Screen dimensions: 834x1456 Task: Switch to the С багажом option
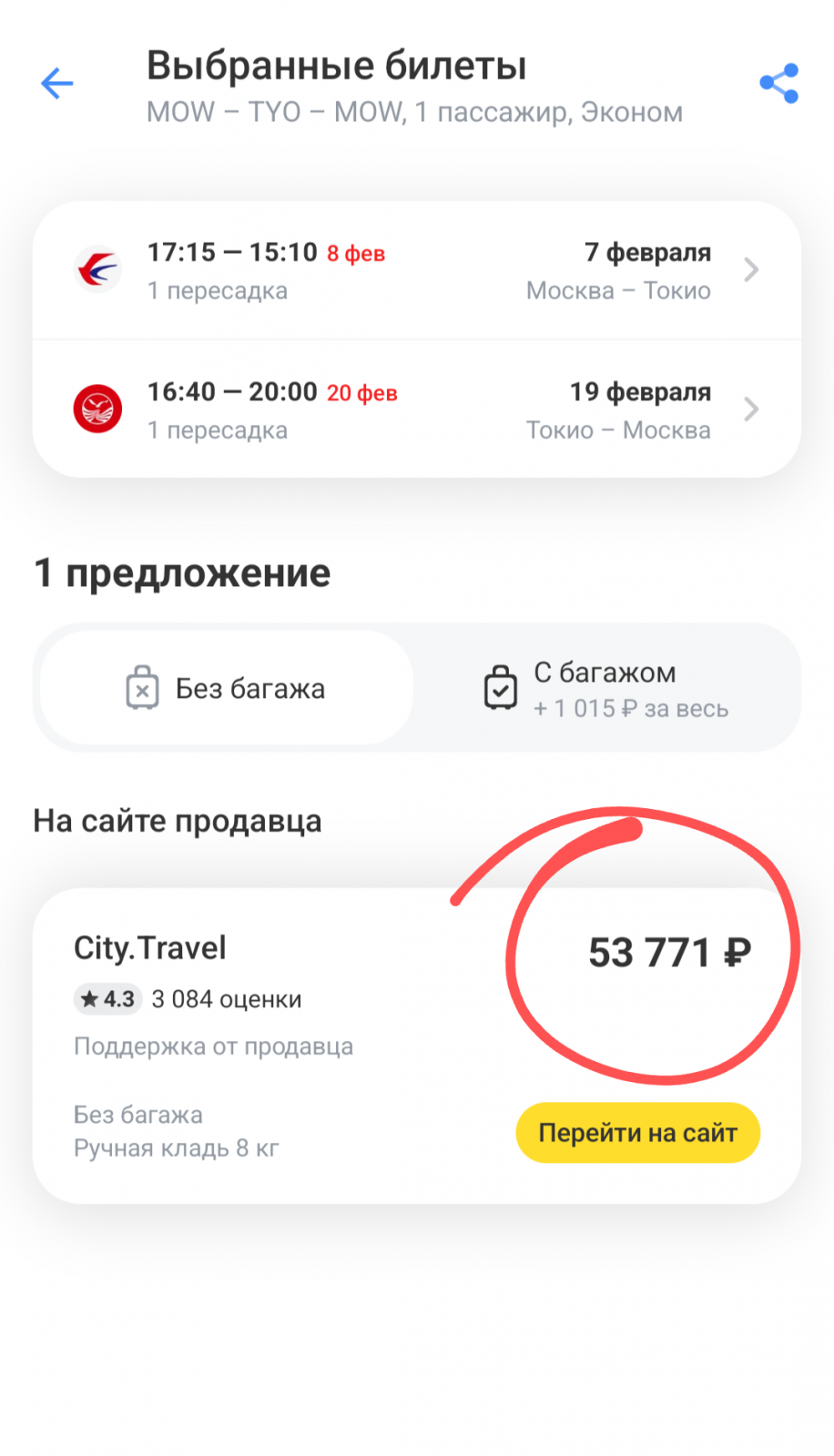pos(606,689)
